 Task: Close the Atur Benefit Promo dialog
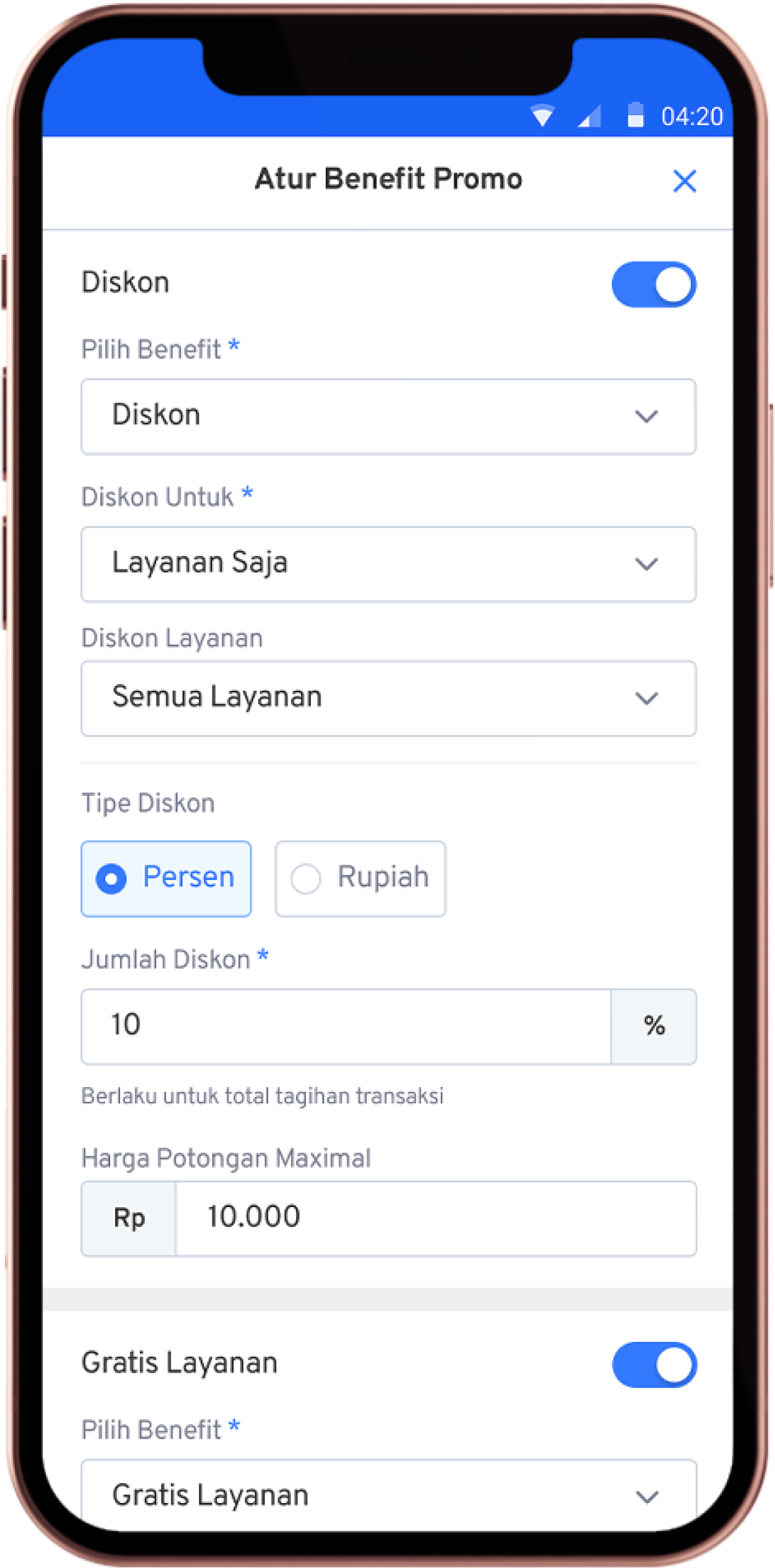(x=684, y=181)
